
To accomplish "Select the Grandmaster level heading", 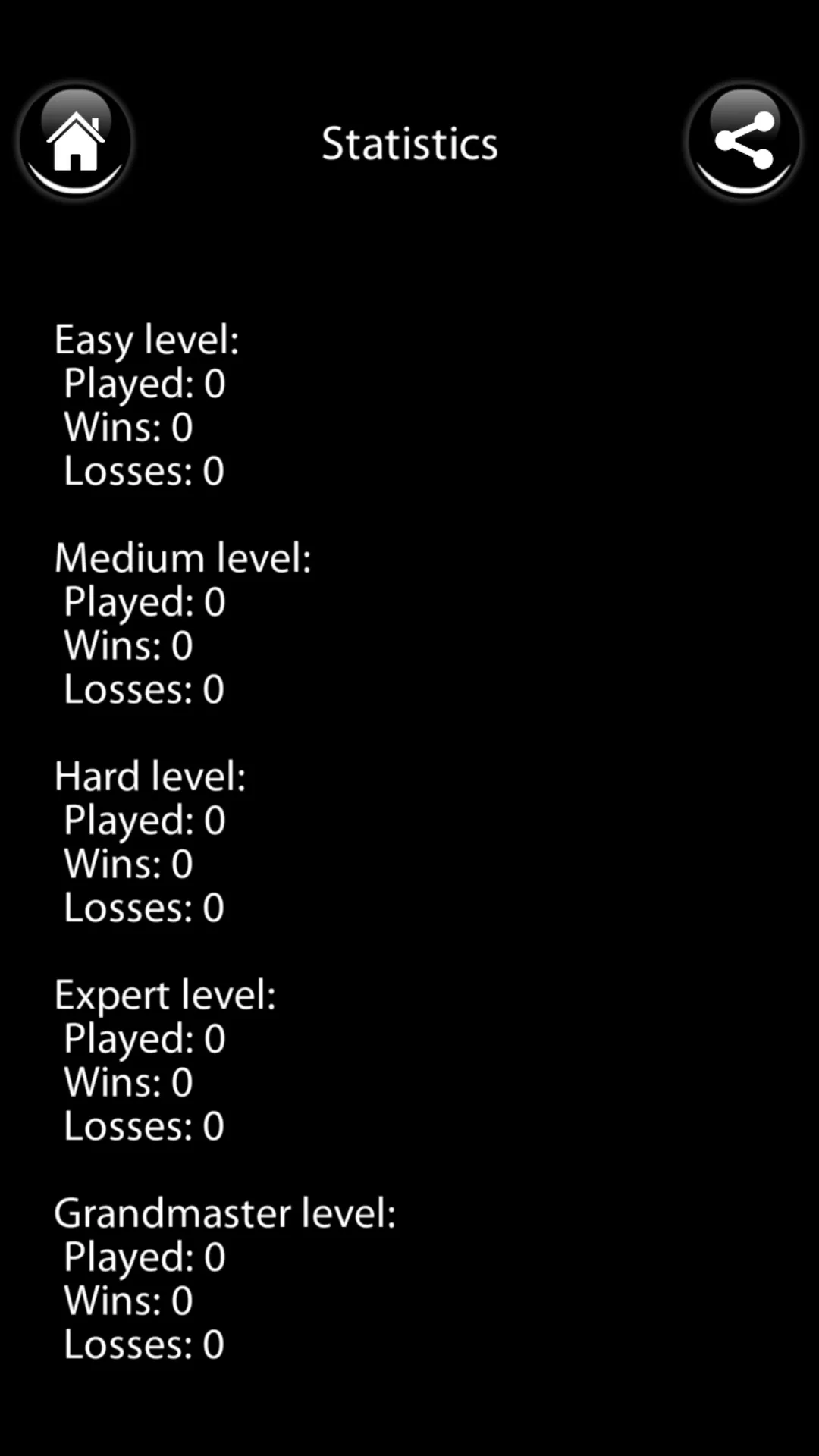I will [x=224, y=1212].
